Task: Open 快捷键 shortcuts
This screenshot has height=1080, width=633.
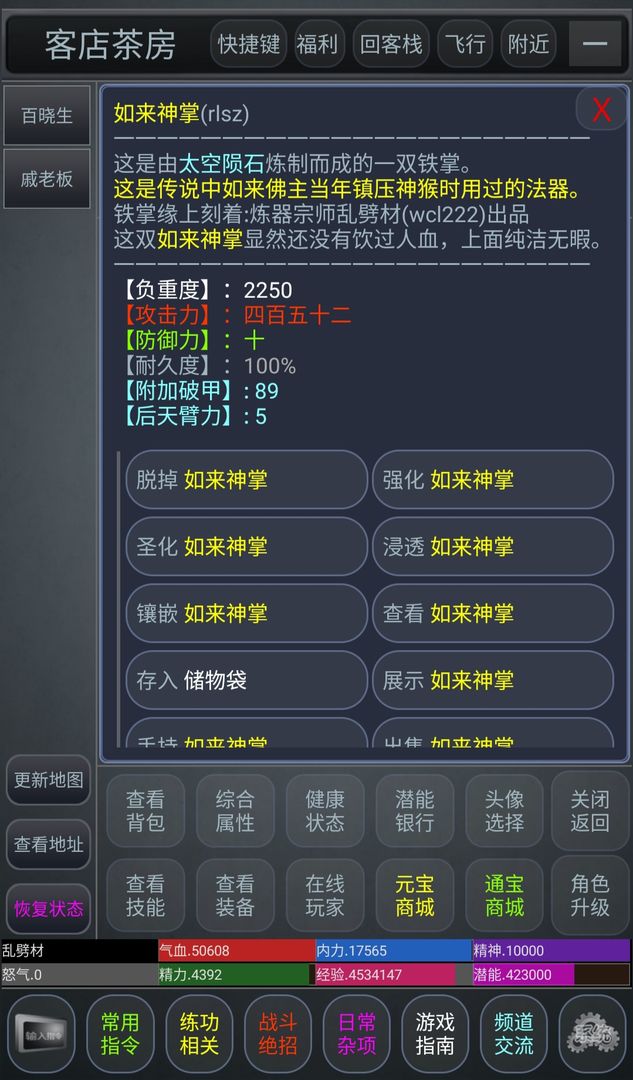Action: click(249, 44)
